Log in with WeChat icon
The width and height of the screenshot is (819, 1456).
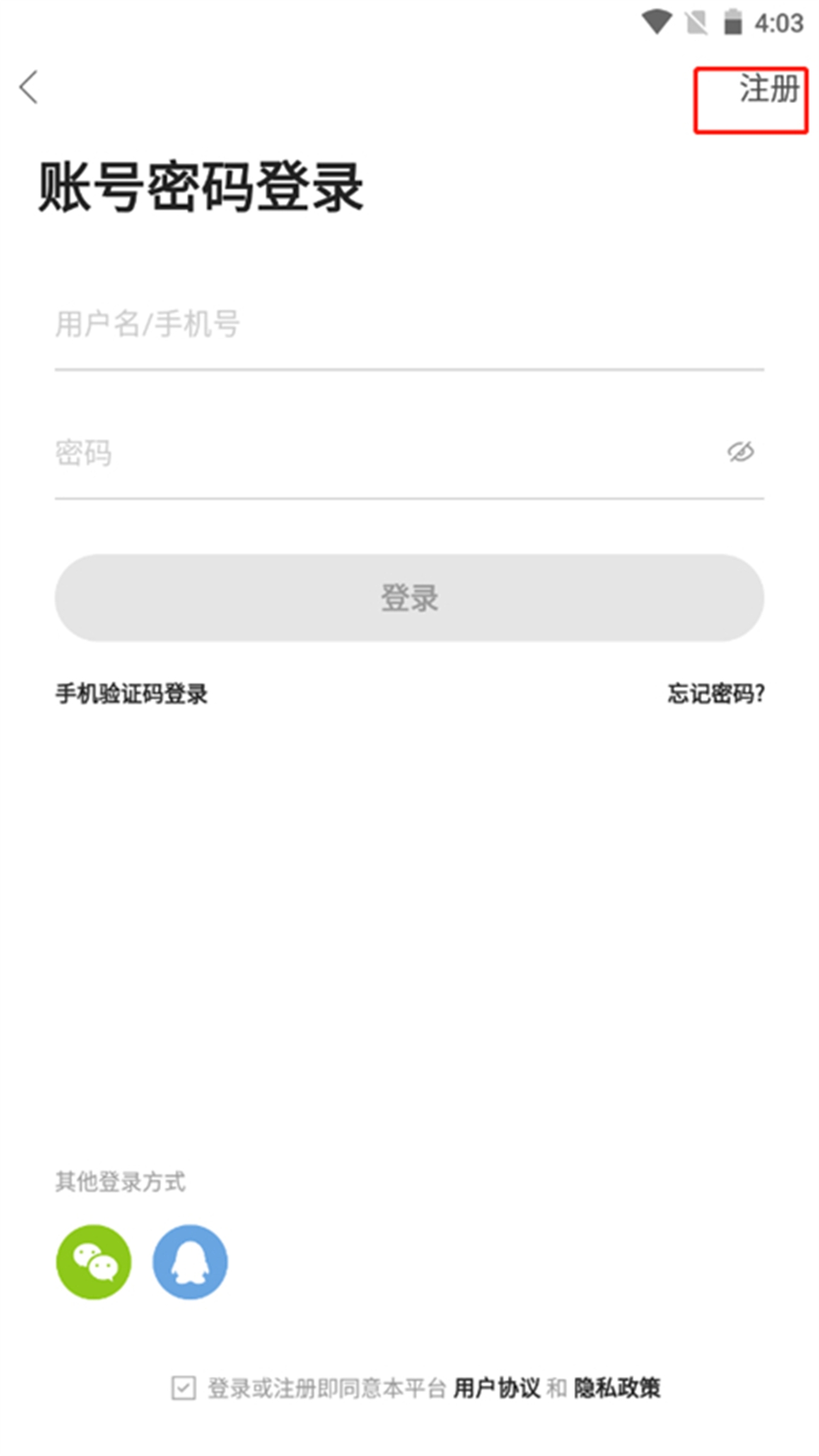coord(94,1262)
